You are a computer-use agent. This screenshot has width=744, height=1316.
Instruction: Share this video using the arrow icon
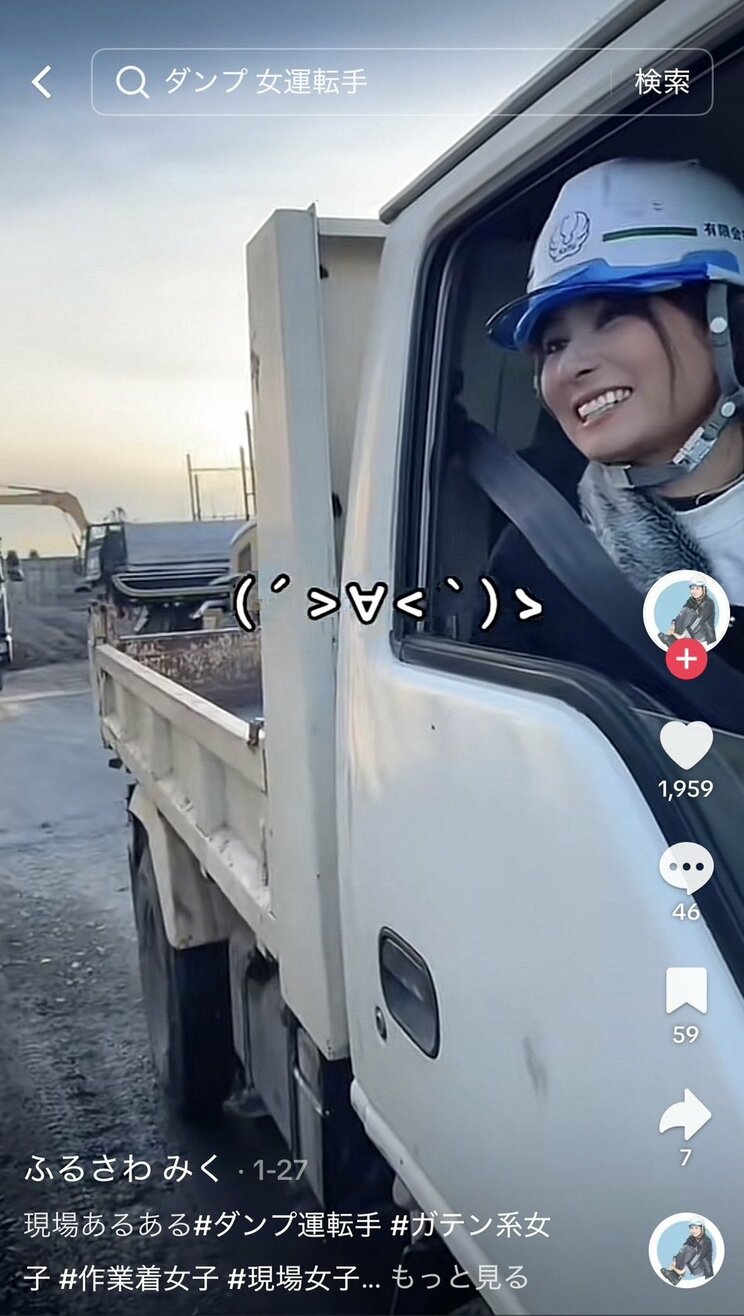(686, 1114)
